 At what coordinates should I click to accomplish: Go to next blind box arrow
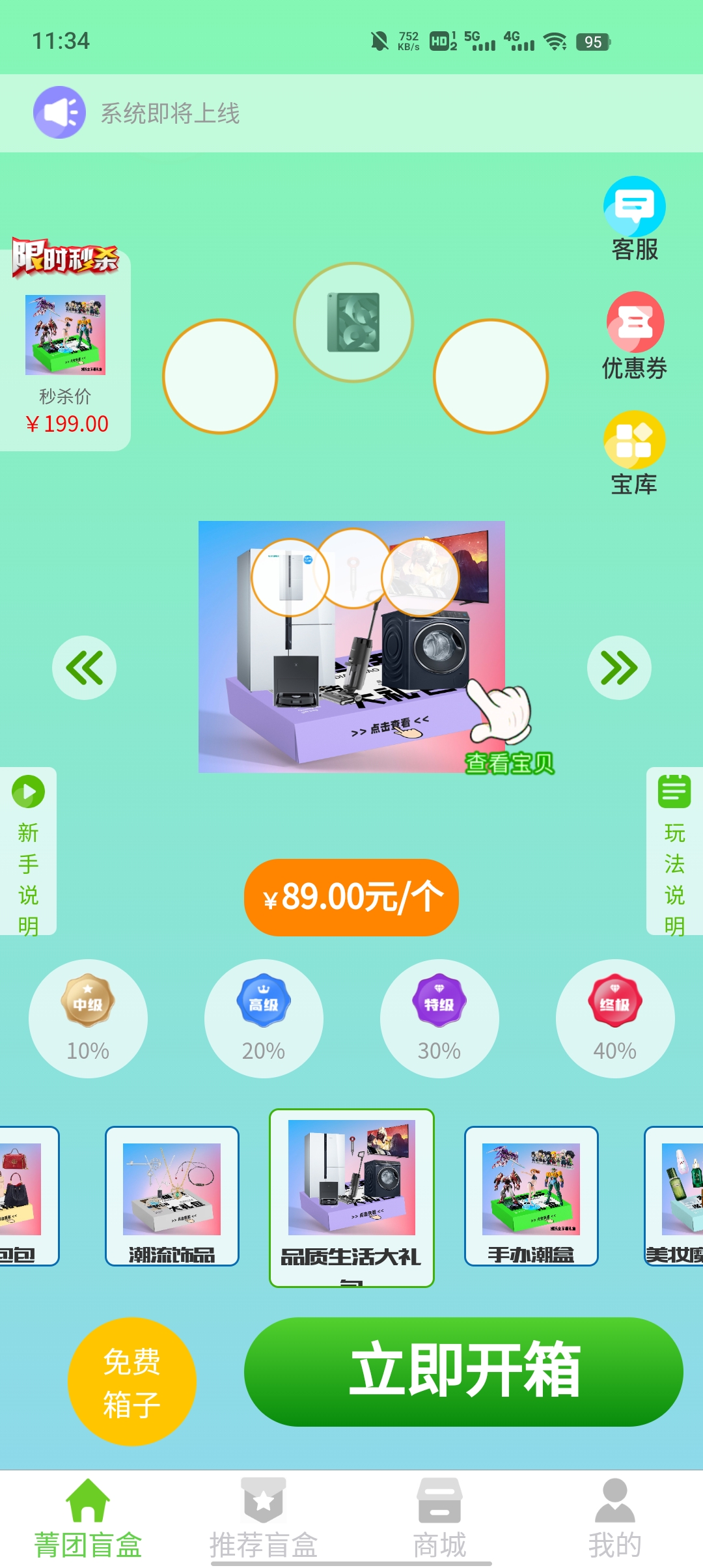(x=618, y=667)
